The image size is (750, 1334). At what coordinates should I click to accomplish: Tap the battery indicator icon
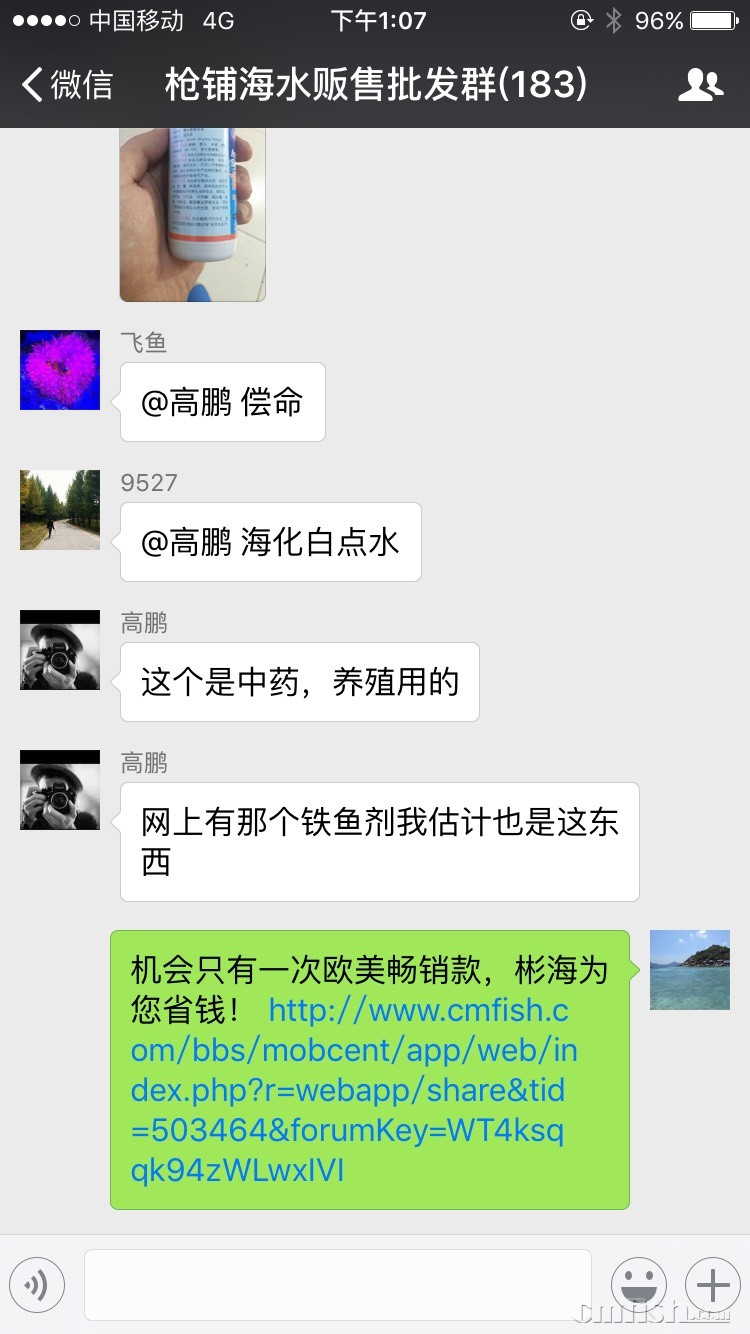(x=712, y=19)
